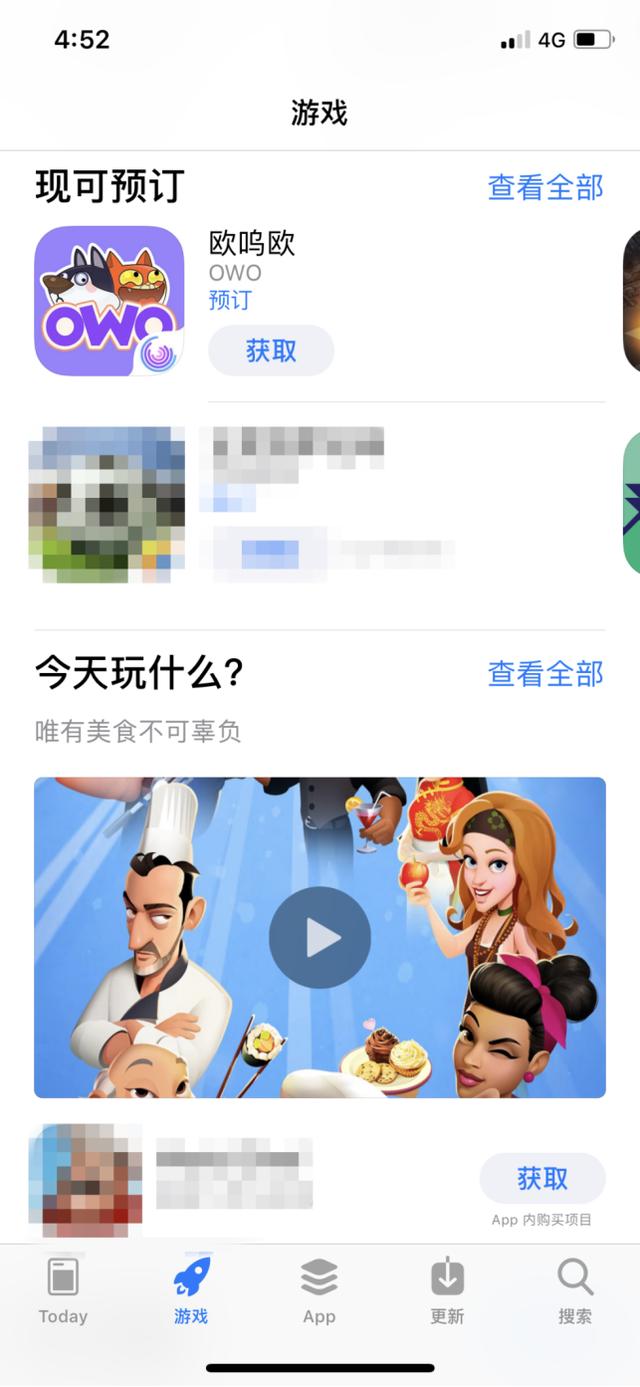The image size is (640, 1387).
Task: Open 查看全部 next to 今天玩什么?
Action: pyautogui.click(x=545, y=674)
